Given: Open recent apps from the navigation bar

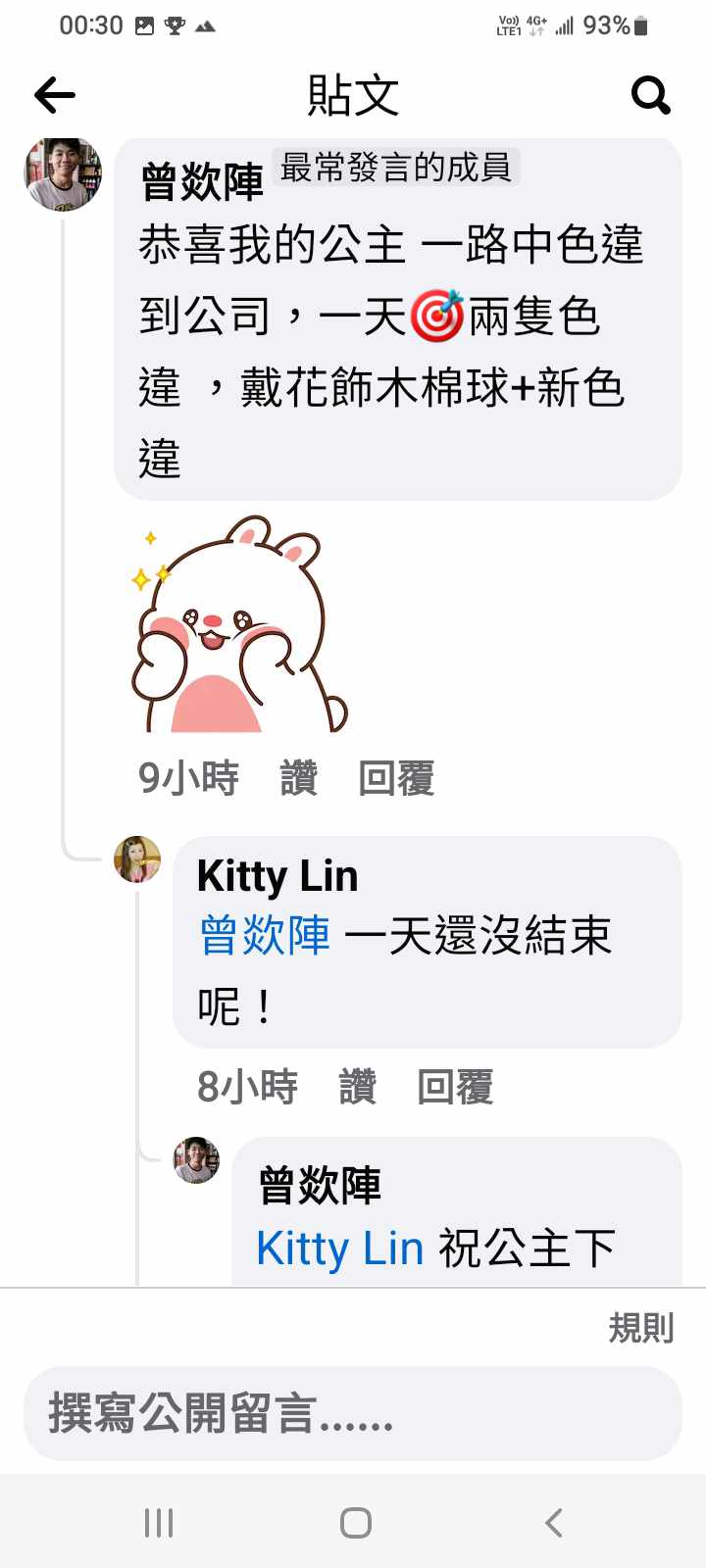Looking at the screenshot, I should (x=159, y=1523).
